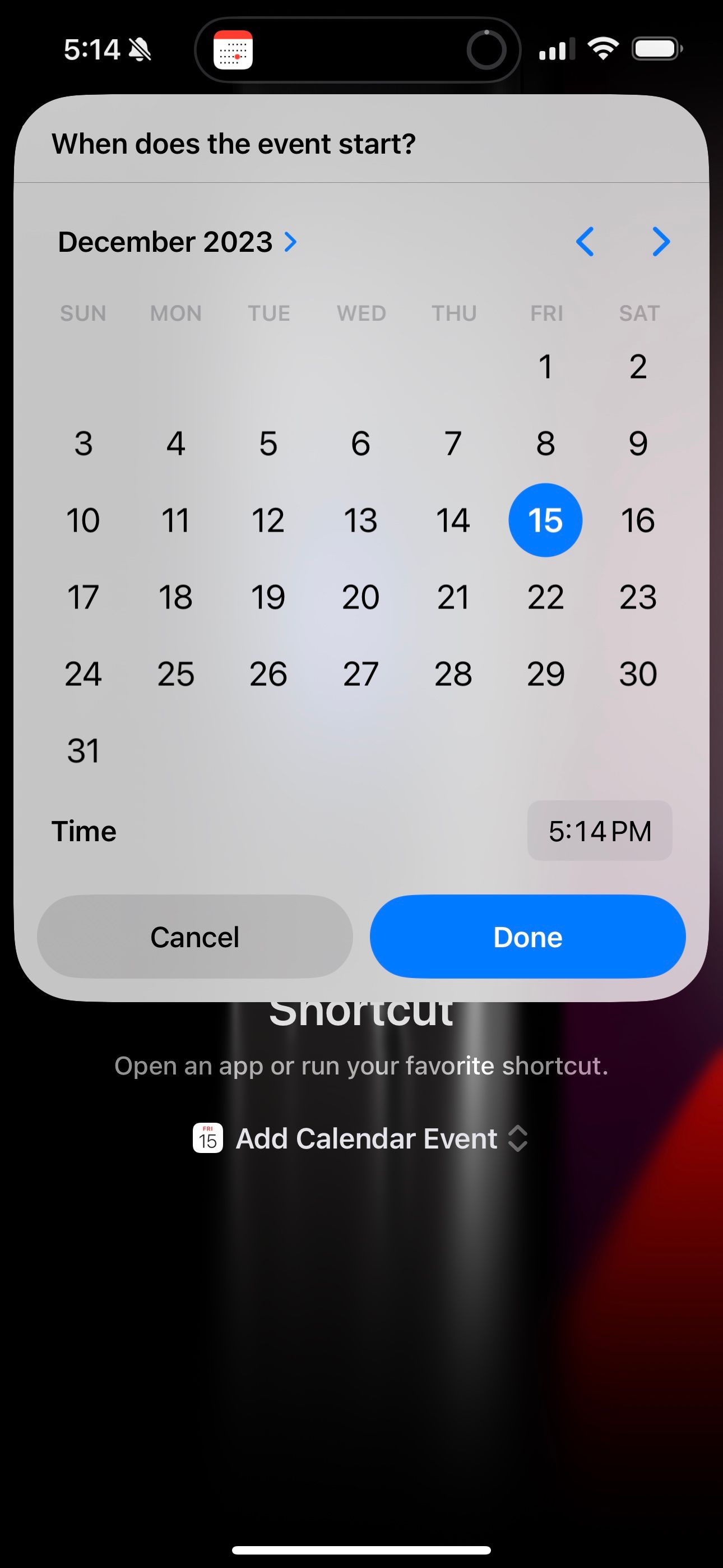723x1568 pixels.
Task: Tap the FRI weekday column header
Action: tap(545, 313)
